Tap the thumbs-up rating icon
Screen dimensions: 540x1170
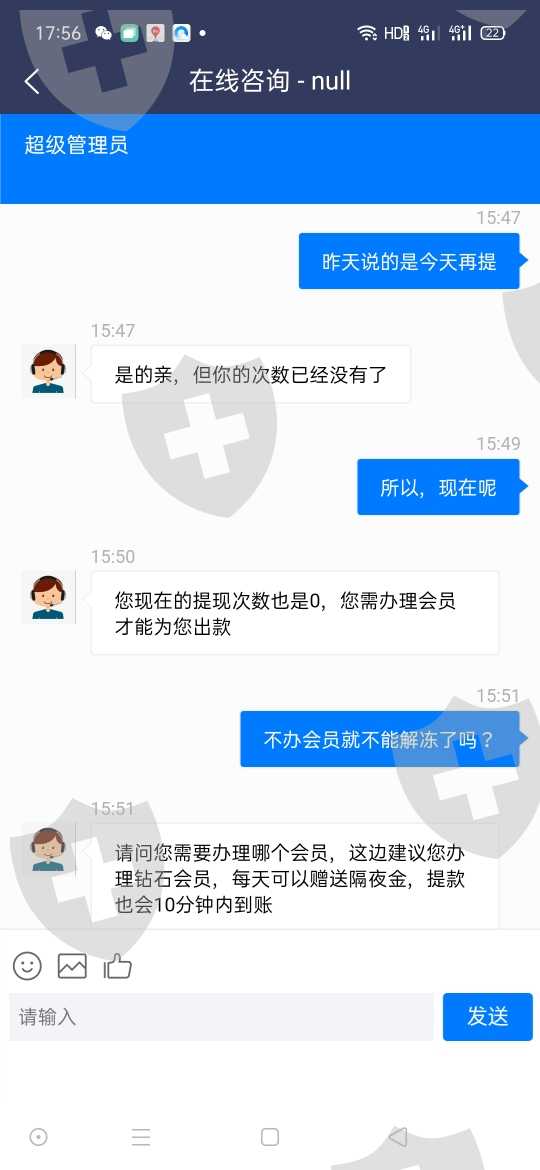(x=117, y=966)
